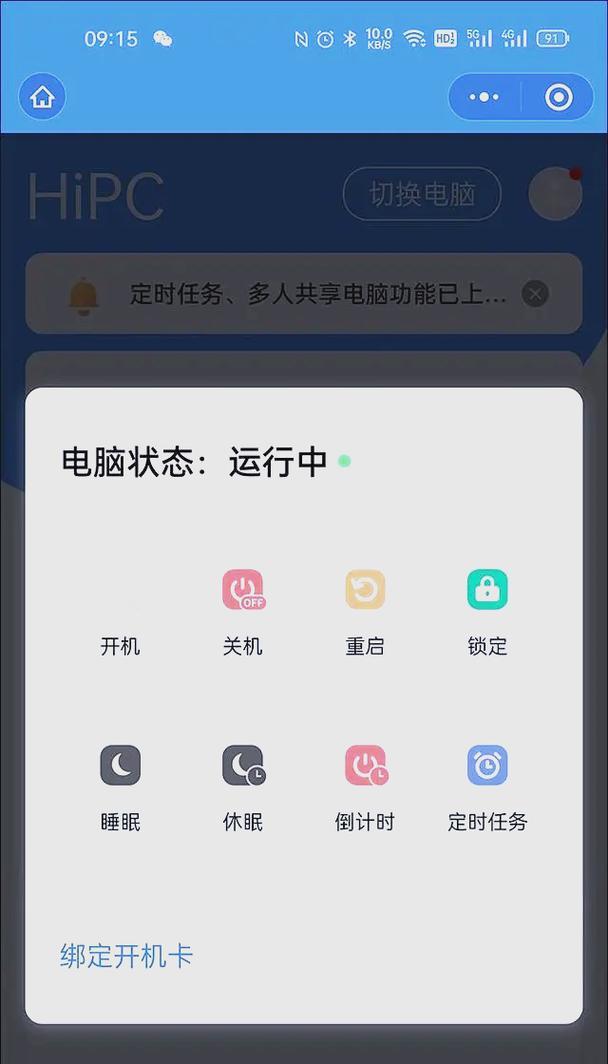The width and height of the screenshot is (608, 1064).
Task: Open 定时任务 scheduled tasks
Action: 487,786
